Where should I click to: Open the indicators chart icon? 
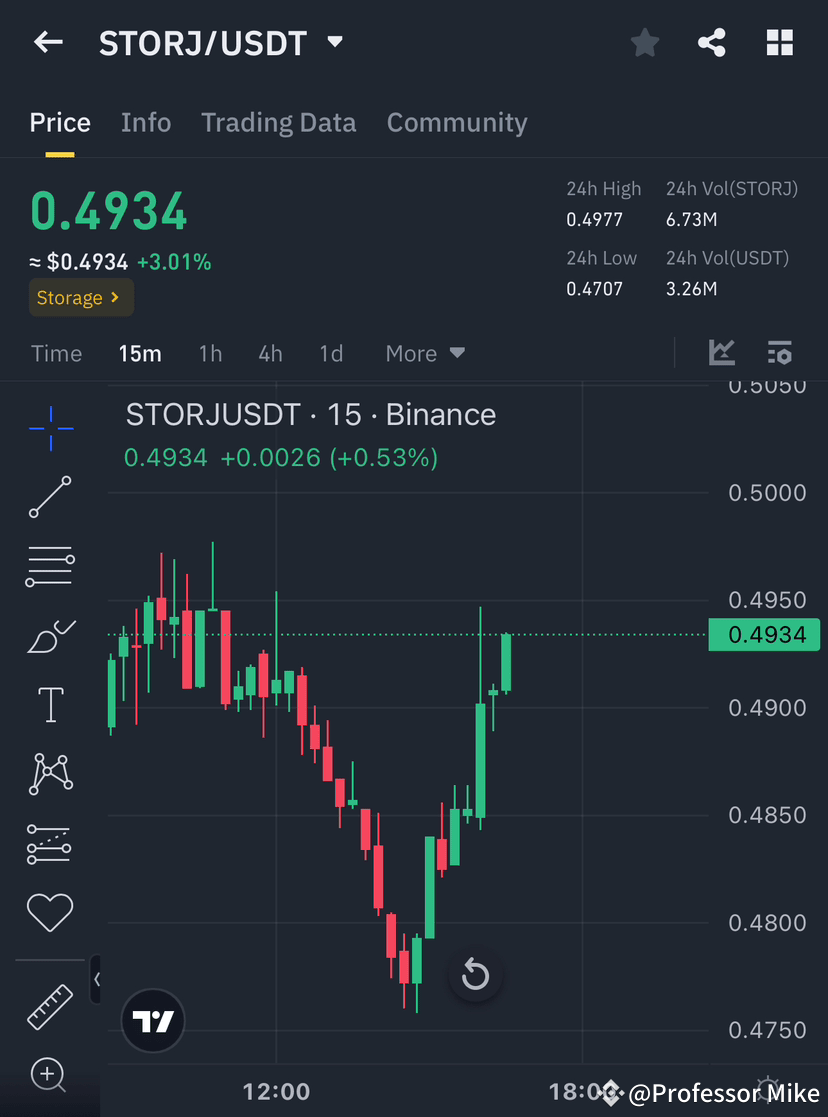[722, 353]
